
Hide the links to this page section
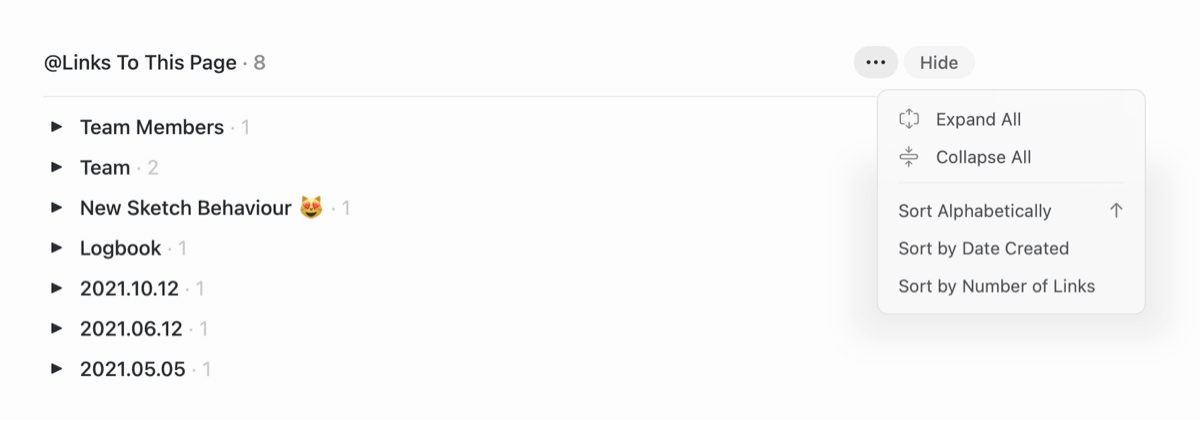tap(939, 63)
